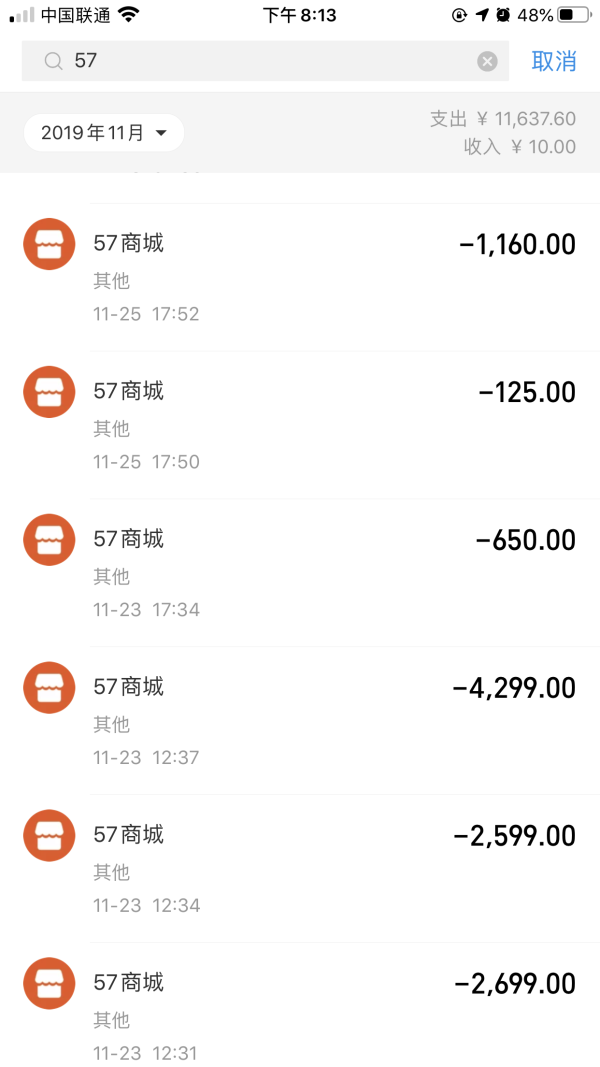View the −650.00 transaction from 11-23 17:34

coord(300,572)
